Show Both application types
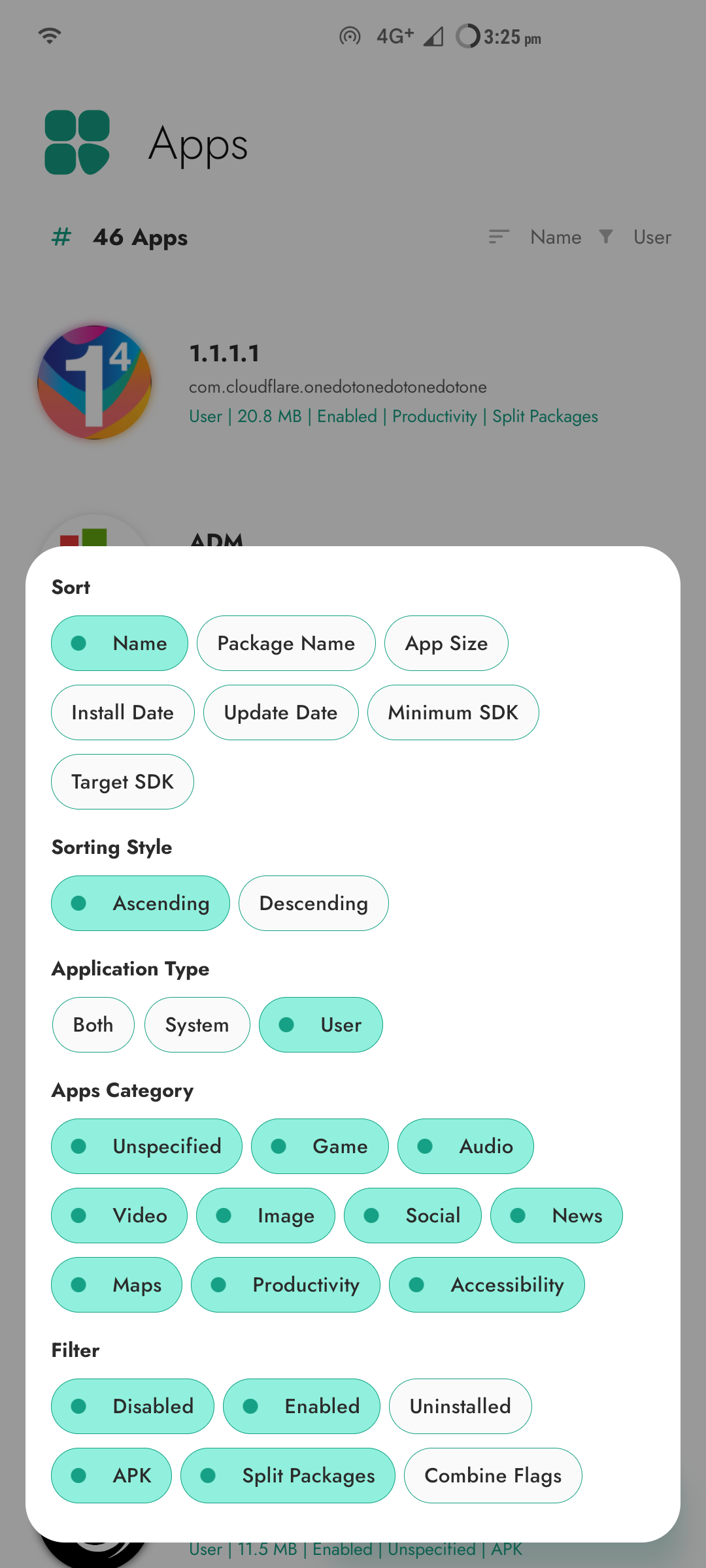This screenshot has height=1568, width=706. click(x=93, y=1024)
